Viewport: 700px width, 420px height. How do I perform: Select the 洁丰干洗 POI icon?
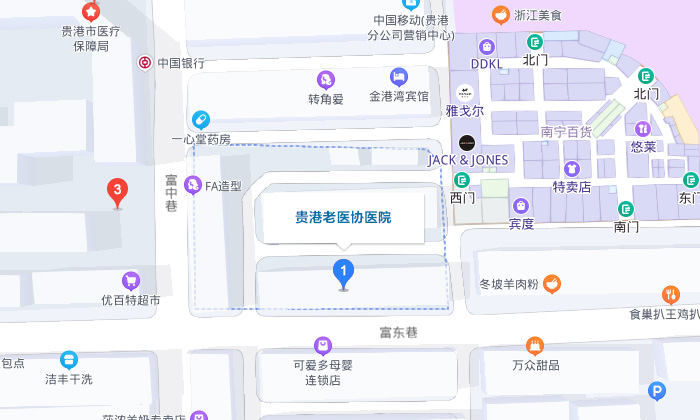68,360
